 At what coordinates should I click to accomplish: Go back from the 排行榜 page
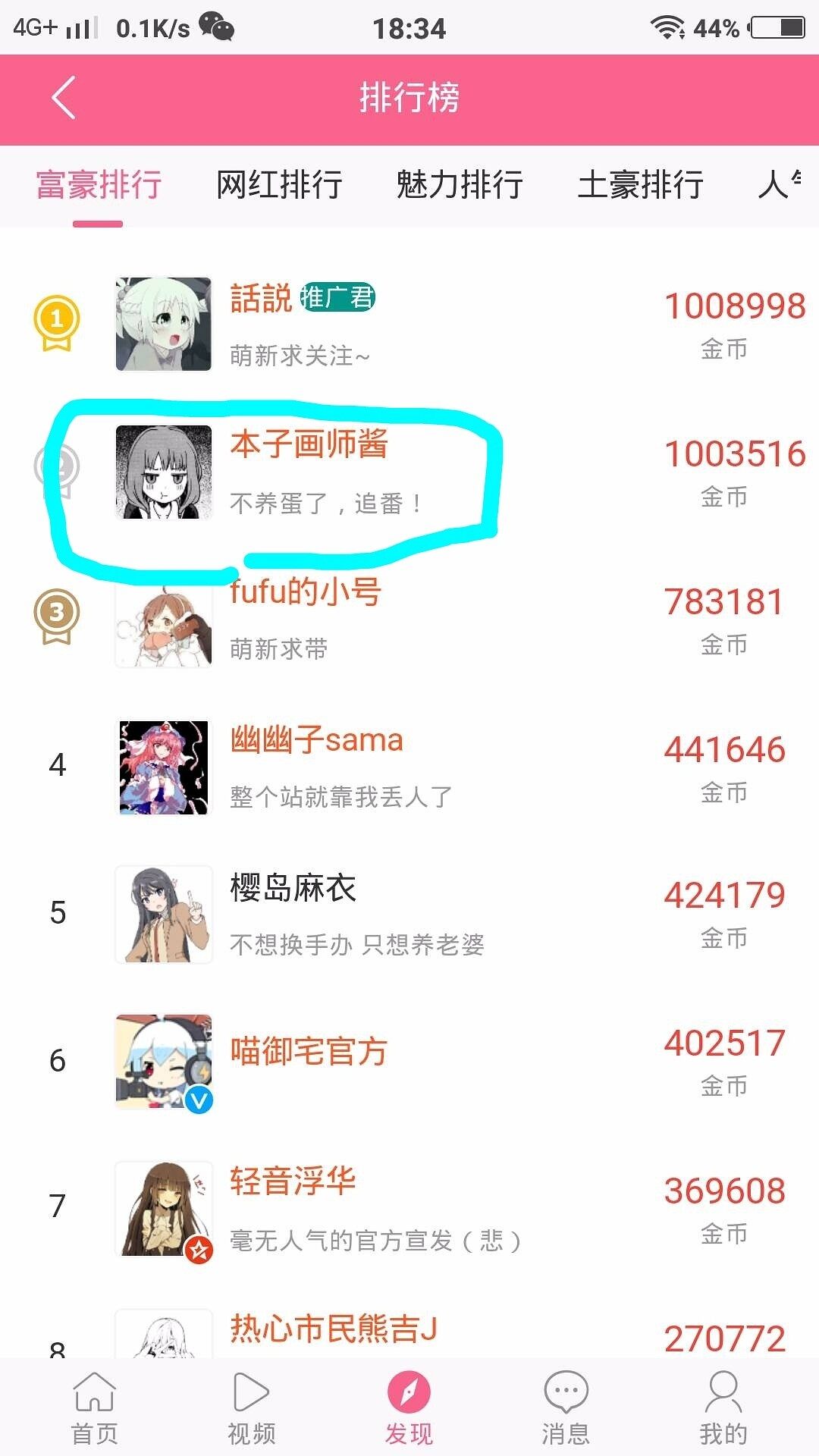pyautogui.click(x=64, y=99)
